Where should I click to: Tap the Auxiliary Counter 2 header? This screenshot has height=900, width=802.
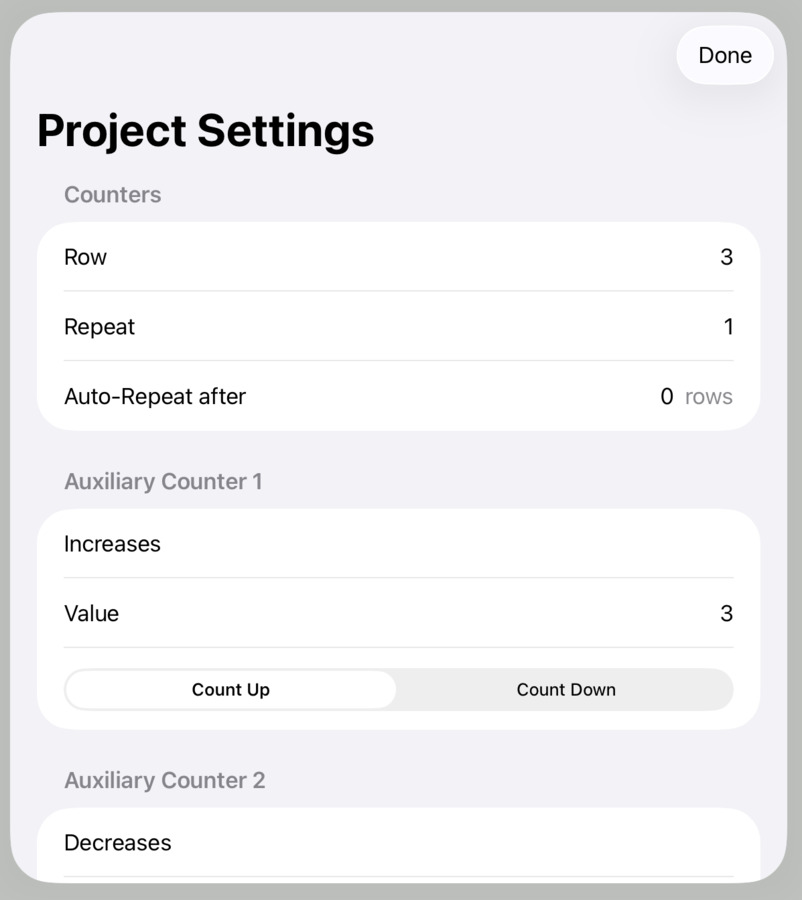pos(165,780)
